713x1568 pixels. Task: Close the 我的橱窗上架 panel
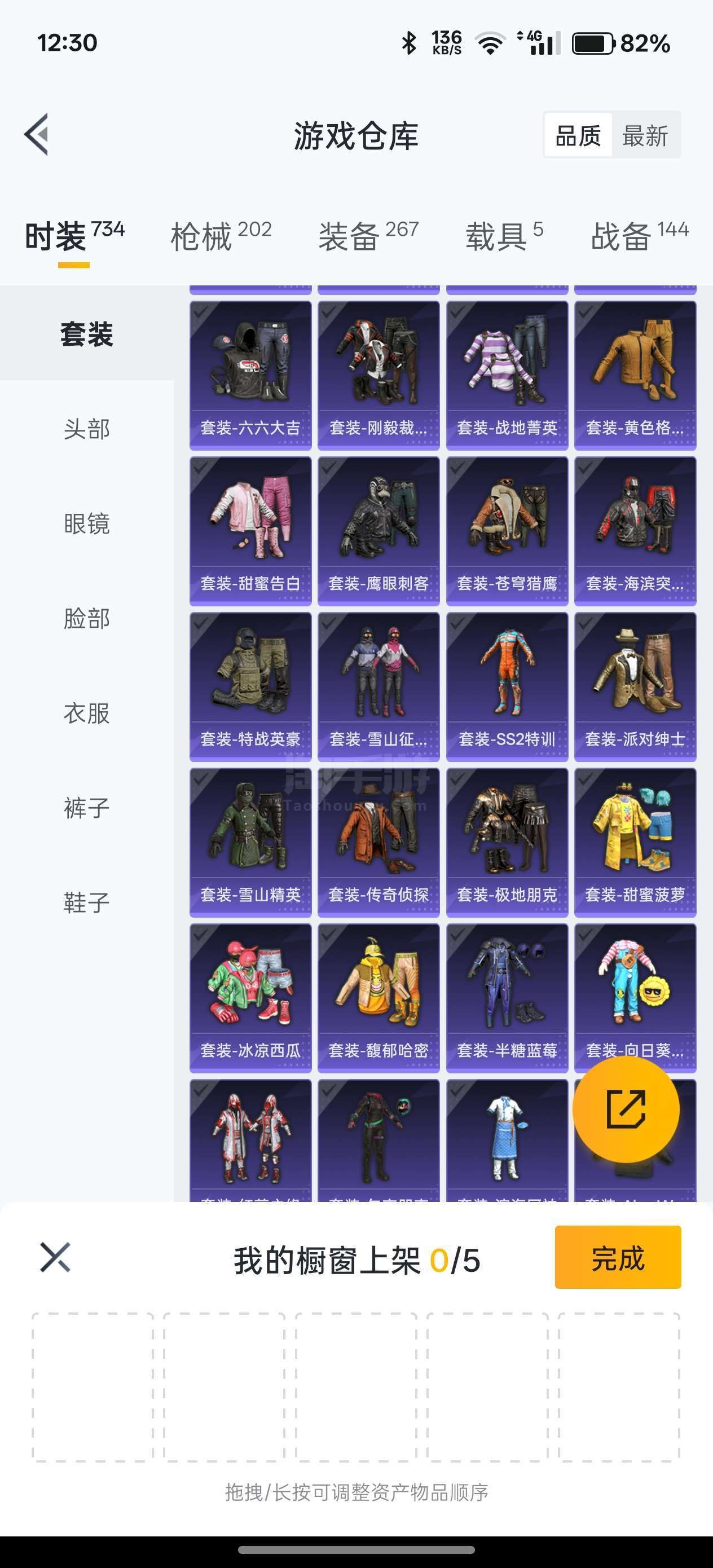(x=55, y=1258)
